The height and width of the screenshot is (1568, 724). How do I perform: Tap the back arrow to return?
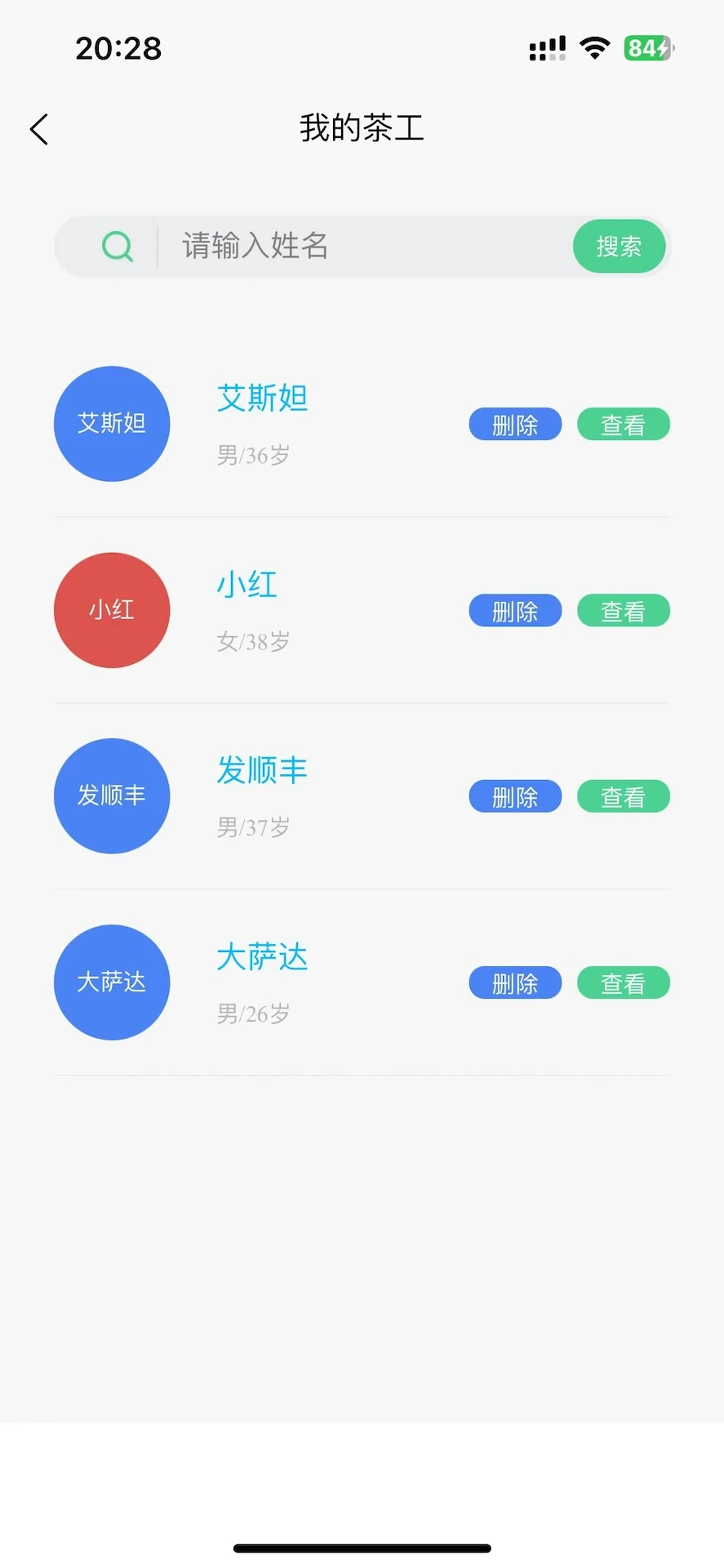tap(38, 129)
